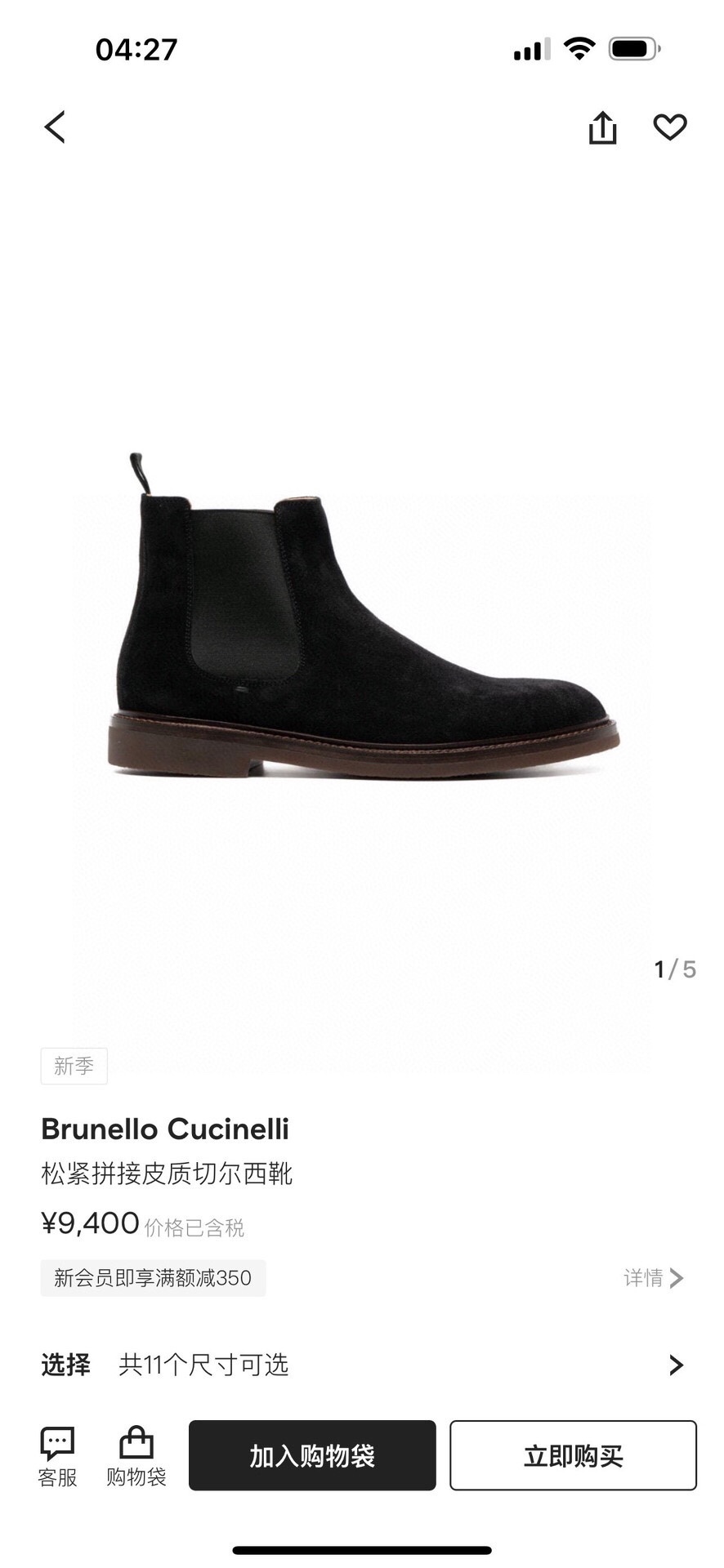The image size is (724, 1568).
Task: Add boots to wishlist with heart icon
Action: point(669,127)
